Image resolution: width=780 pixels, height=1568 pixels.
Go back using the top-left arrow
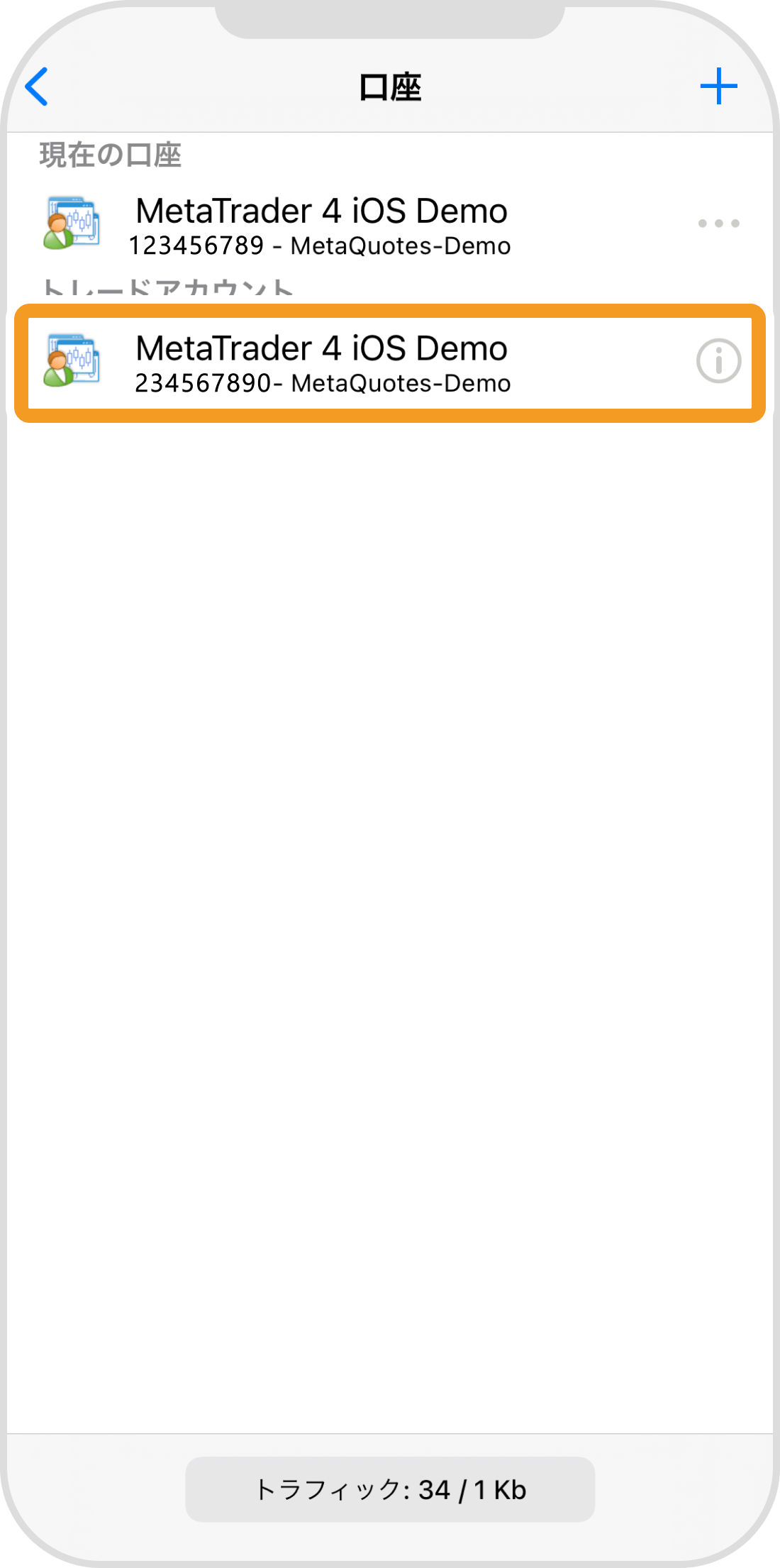37,87
